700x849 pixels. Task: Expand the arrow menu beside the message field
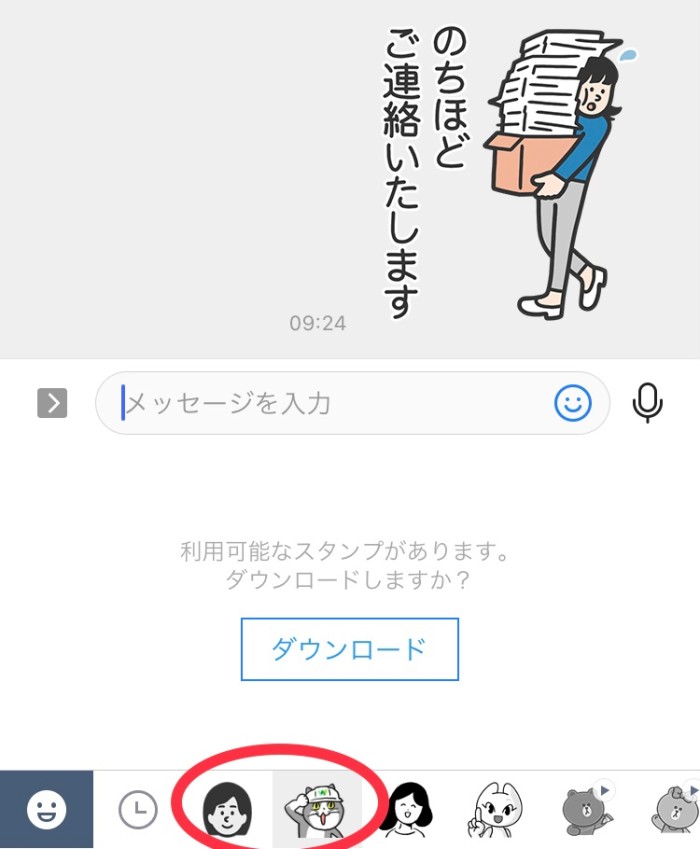click(x=52, y=403)
